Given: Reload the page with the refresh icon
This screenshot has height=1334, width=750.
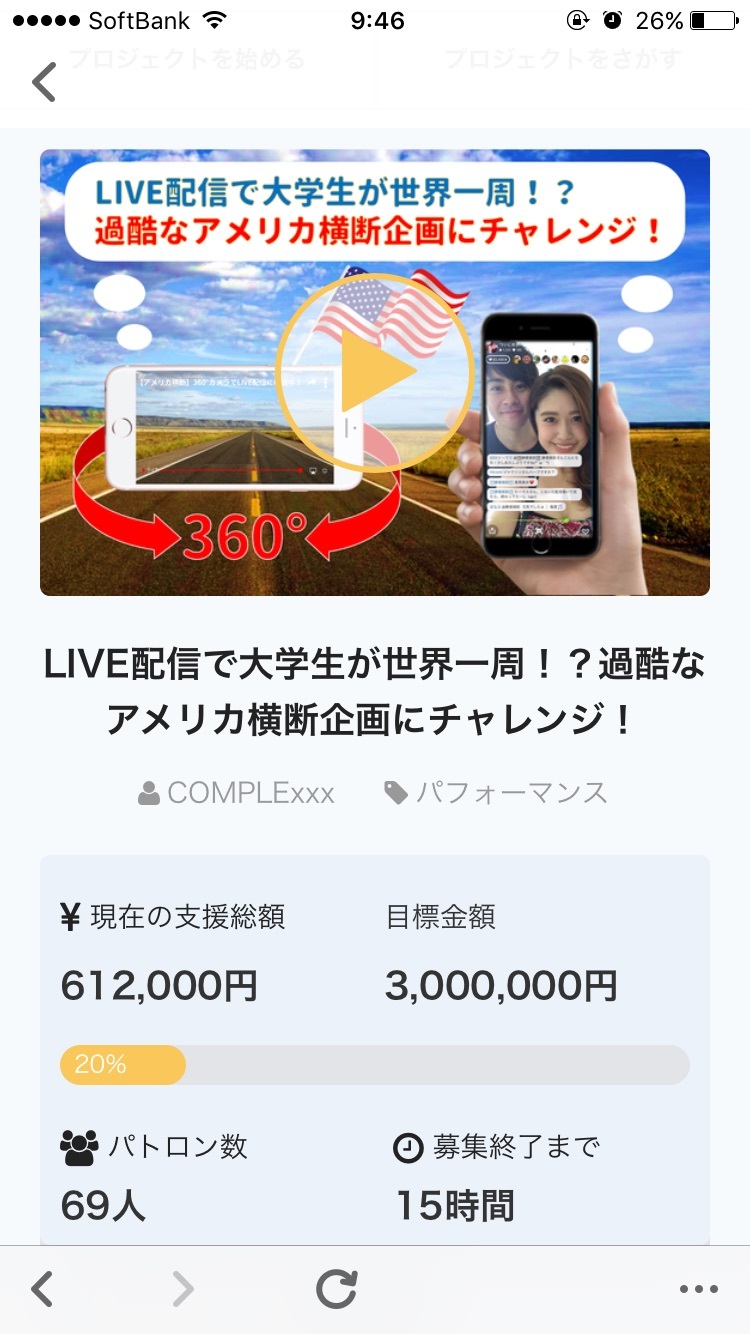Looking at the screenshot, I should point(337,1290).
